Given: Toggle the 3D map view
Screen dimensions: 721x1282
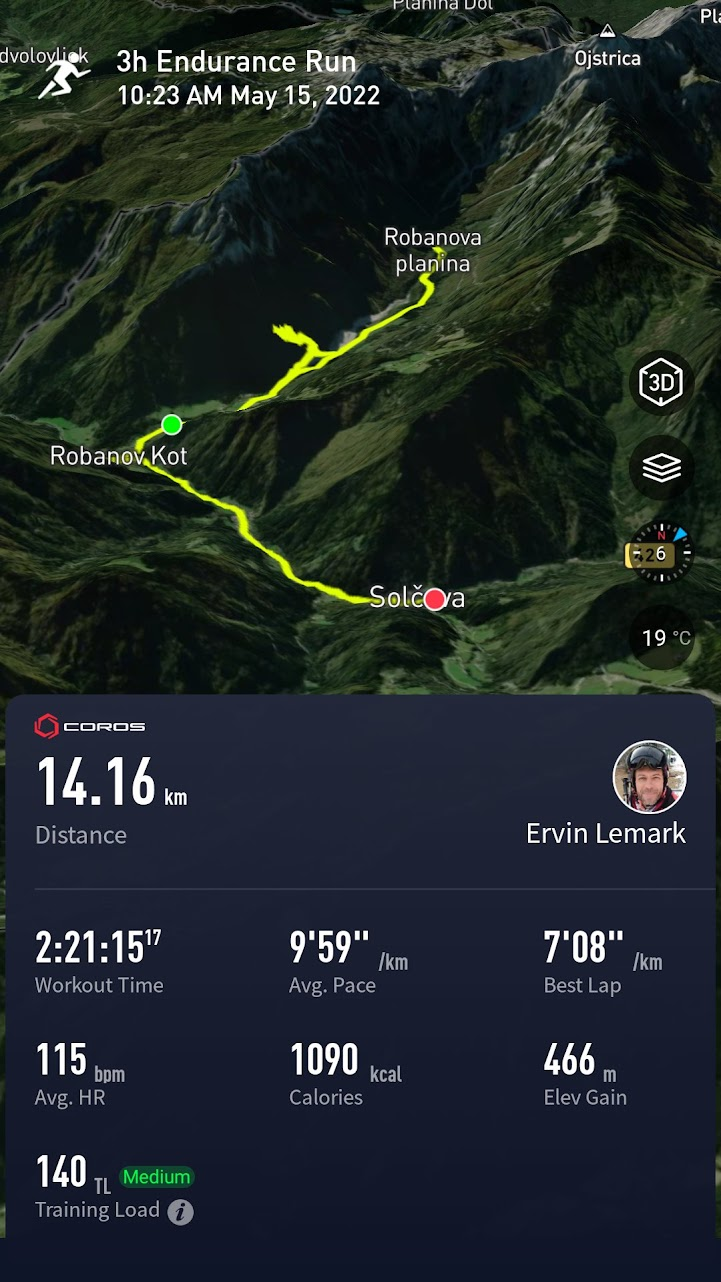Looking at the screenshot, I should click(x=661, y=383).
